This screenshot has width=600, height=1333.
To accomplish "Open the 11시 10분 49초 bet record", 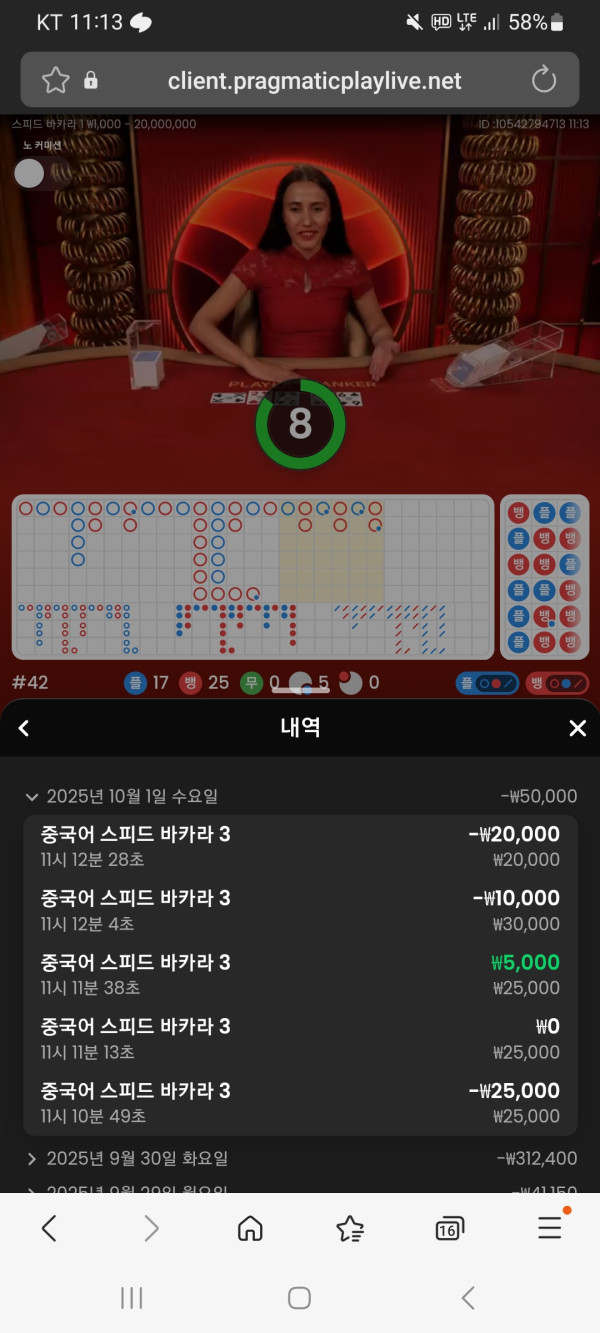I will tap(300, 1102).
